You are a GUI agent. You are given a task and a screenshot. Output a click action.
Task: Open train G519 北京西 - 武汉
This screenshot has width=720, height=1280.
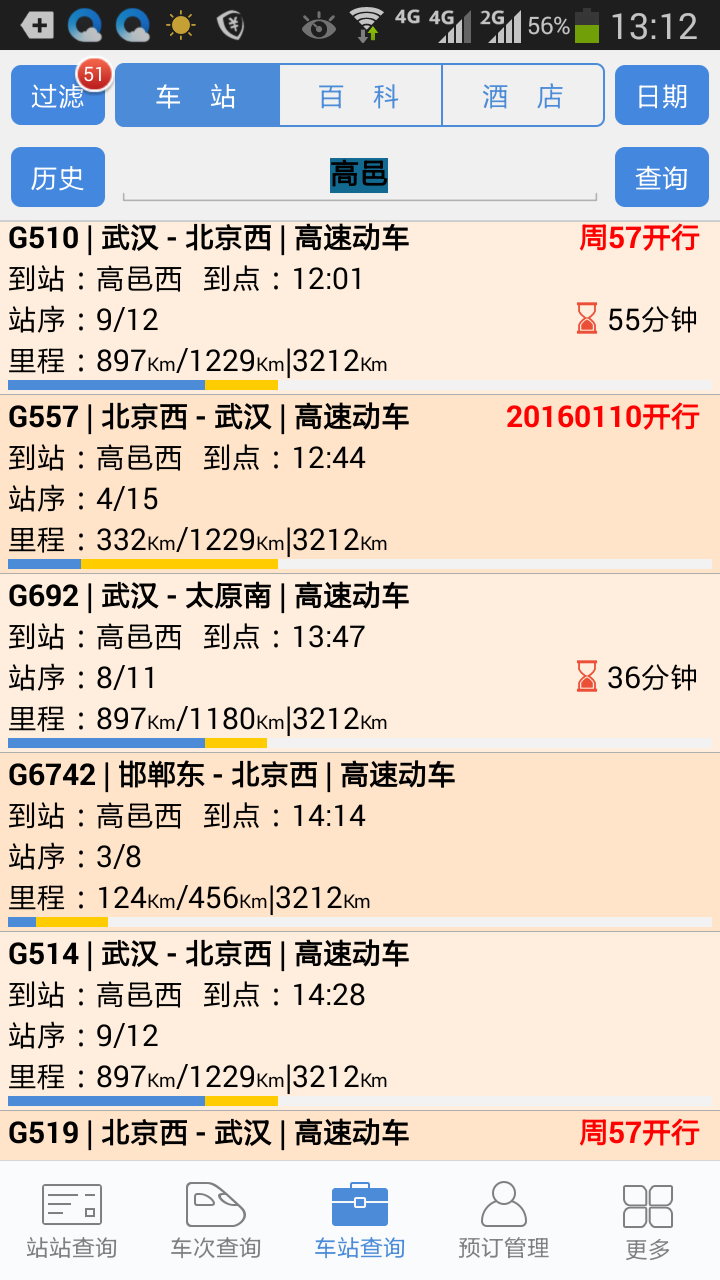(360, 1135)
